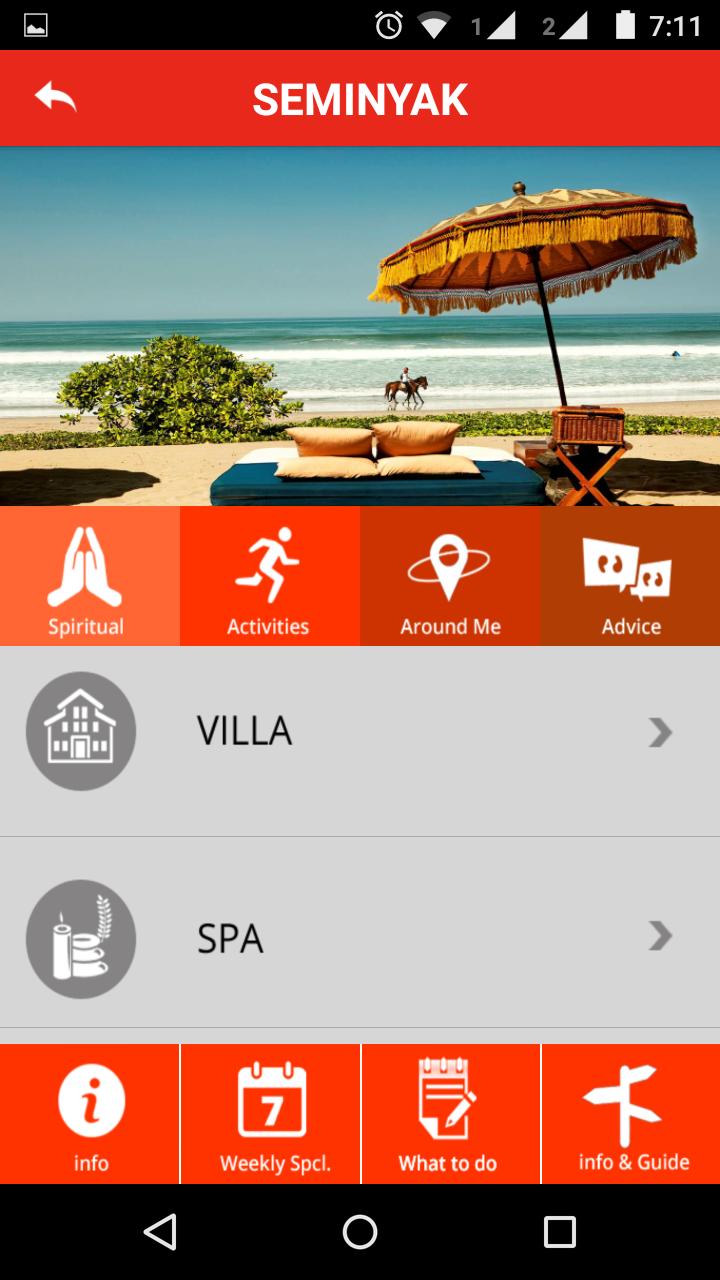Switch to the Around Me tab

[450, 575]
